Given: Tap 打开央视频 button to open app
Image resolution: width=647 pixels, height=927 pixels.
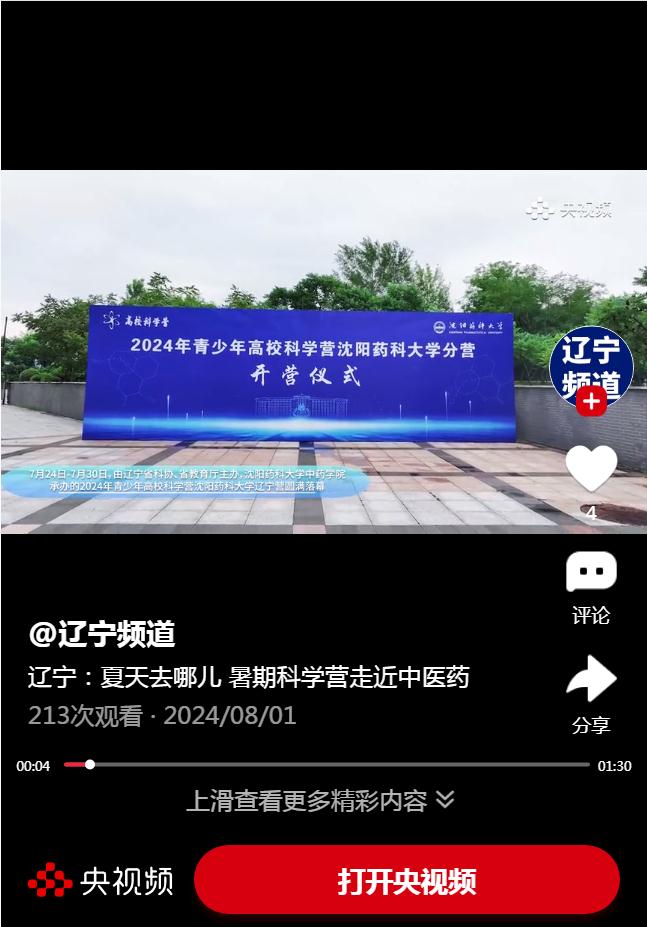Looking at the screenshot, I should 406,881.
